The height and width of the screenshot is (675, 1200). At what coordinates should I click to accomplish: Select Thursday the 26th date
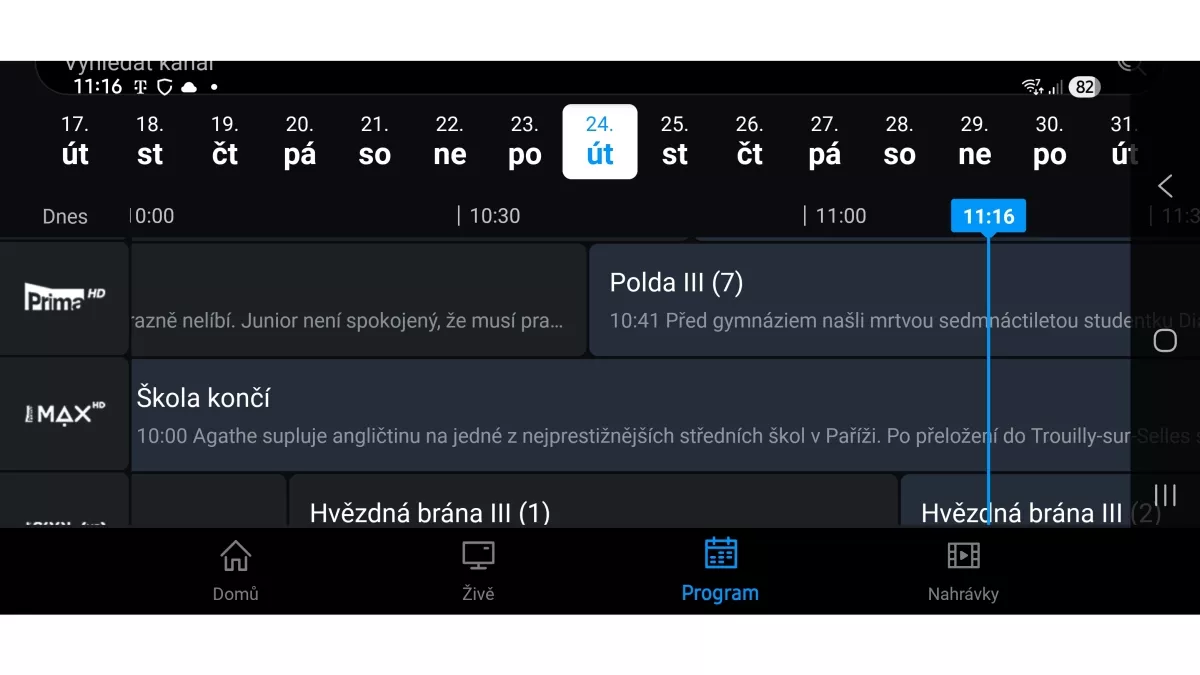click(x=750, y=141)
